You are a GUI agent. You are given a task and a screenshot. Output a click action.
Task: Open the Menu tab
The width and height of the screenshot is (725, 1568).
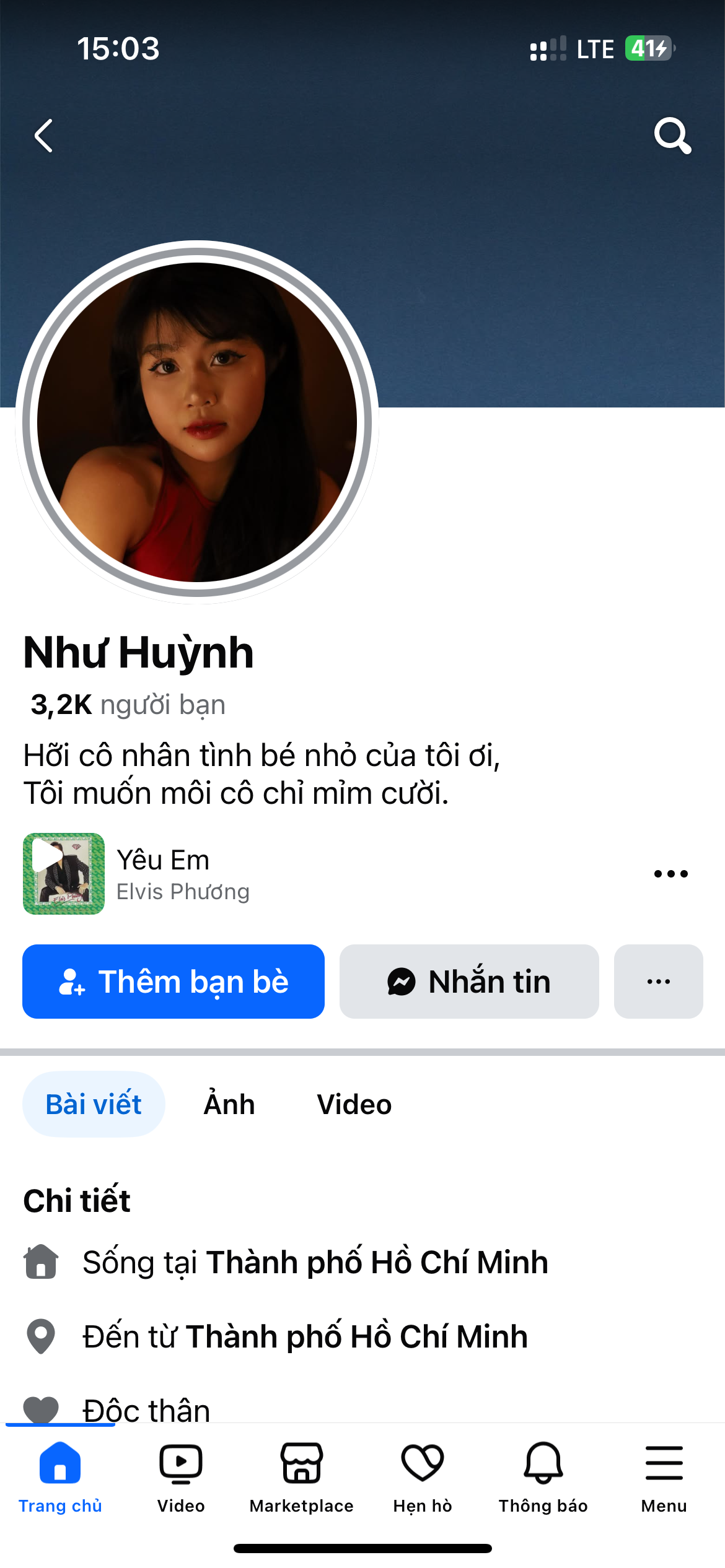click(x=664, y=1477)
